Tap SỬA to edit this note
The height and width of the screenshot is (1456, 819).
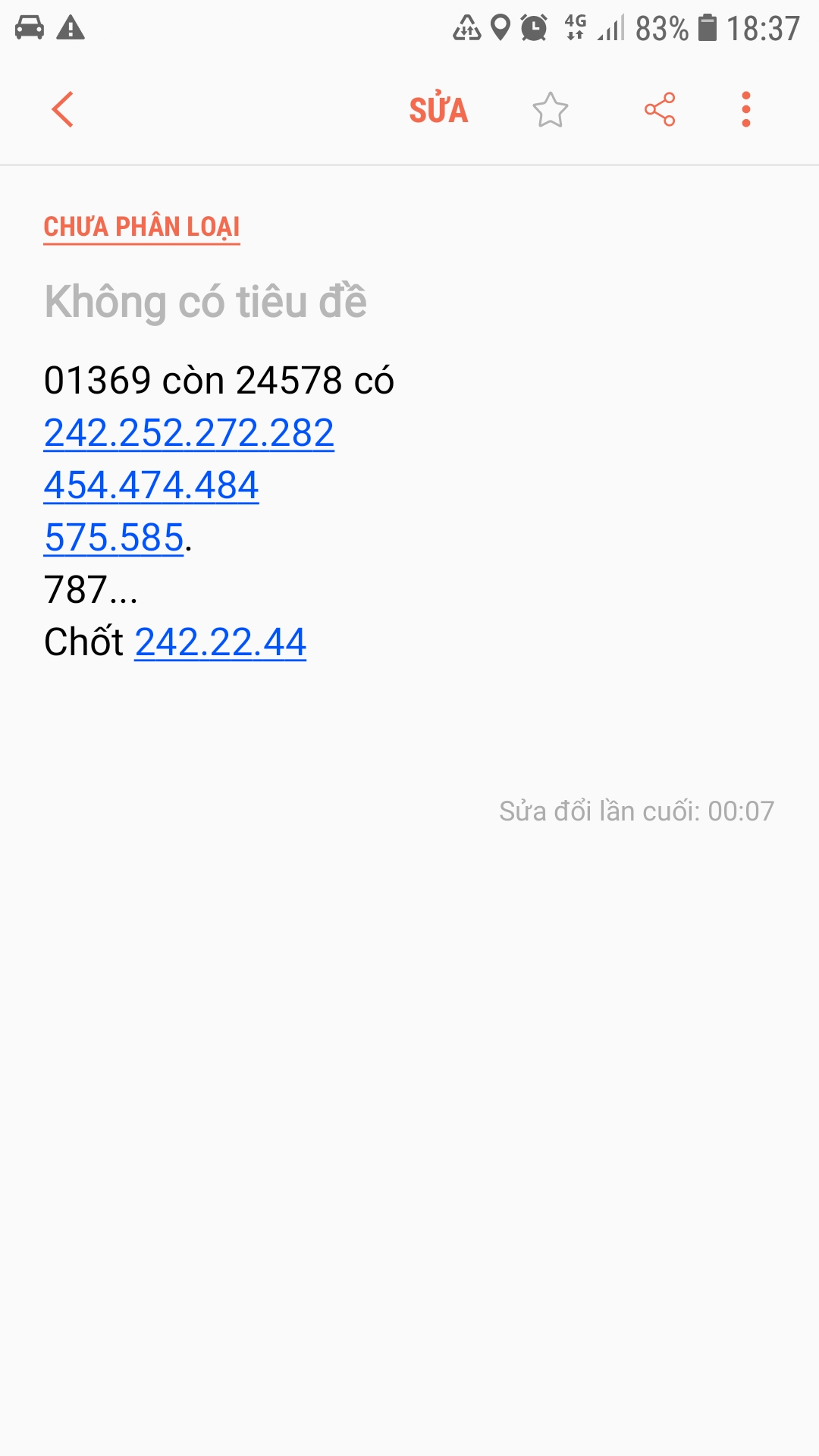point(438,111)
